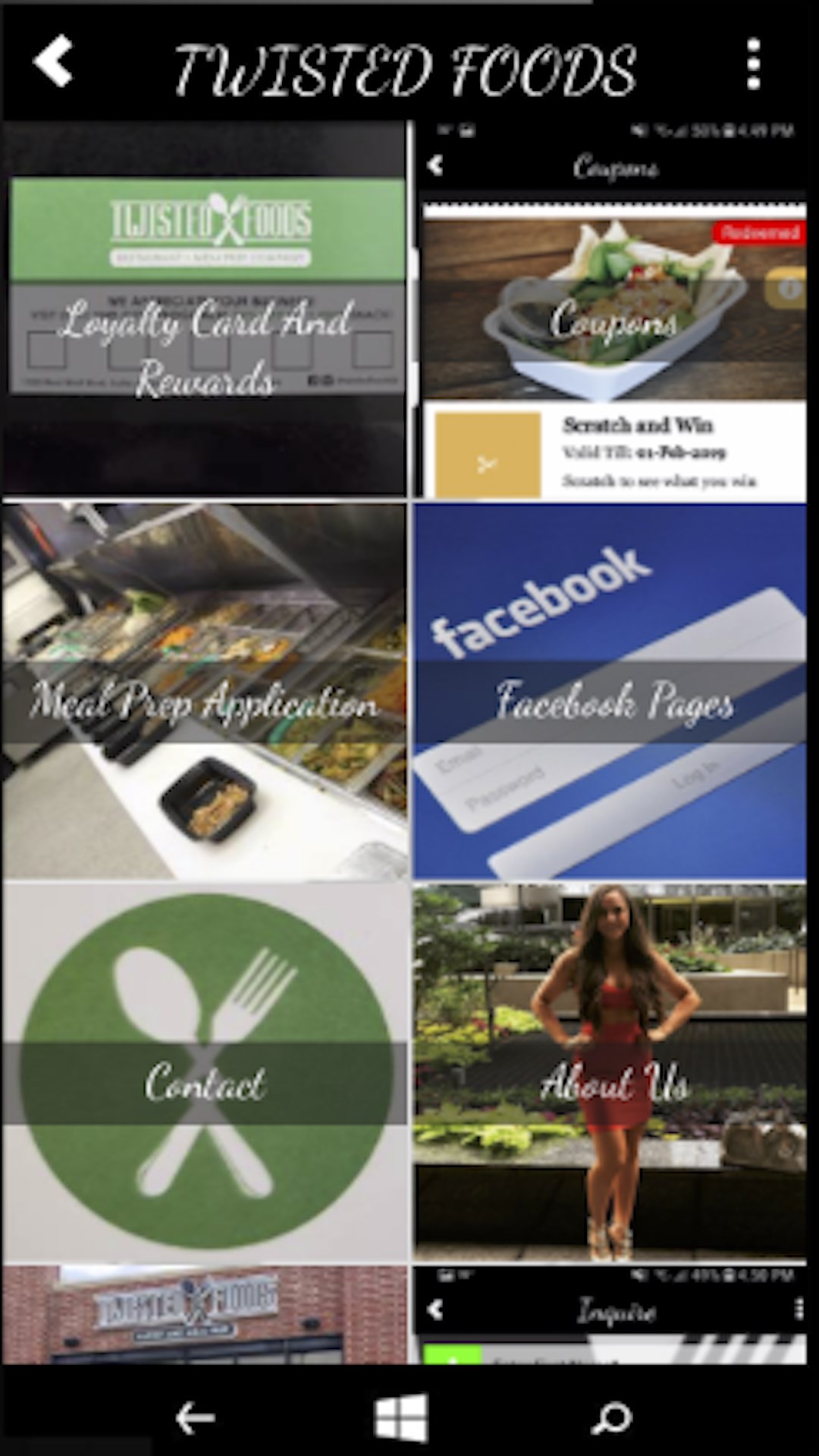Open the Facebook Pages tile
This screenshot has width=819, height=1456.
611,692
